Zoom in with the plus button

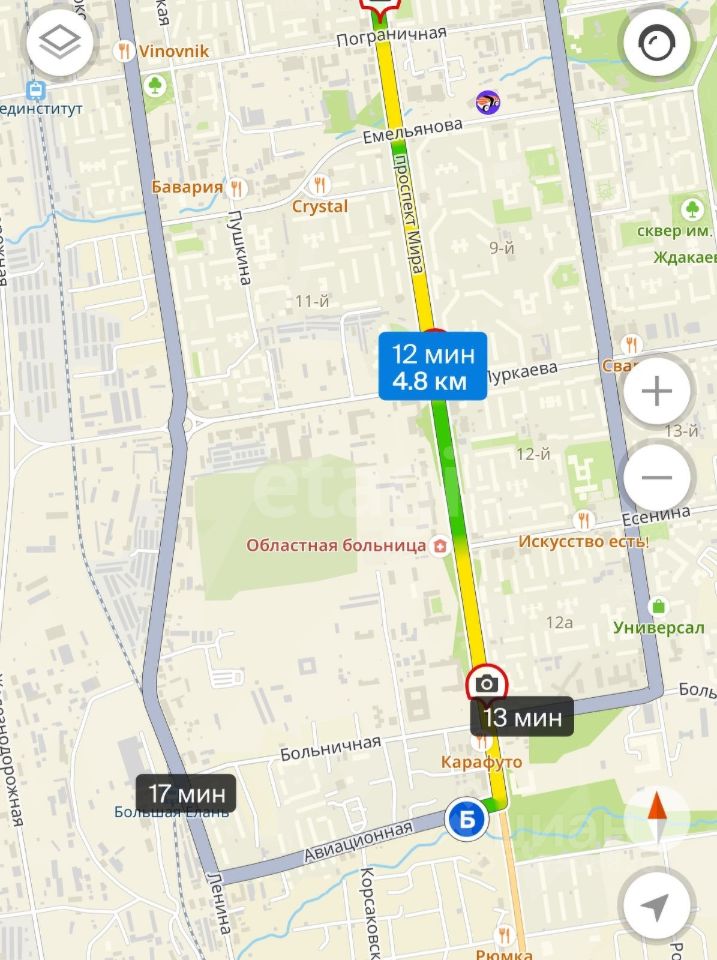click(656, 391)
